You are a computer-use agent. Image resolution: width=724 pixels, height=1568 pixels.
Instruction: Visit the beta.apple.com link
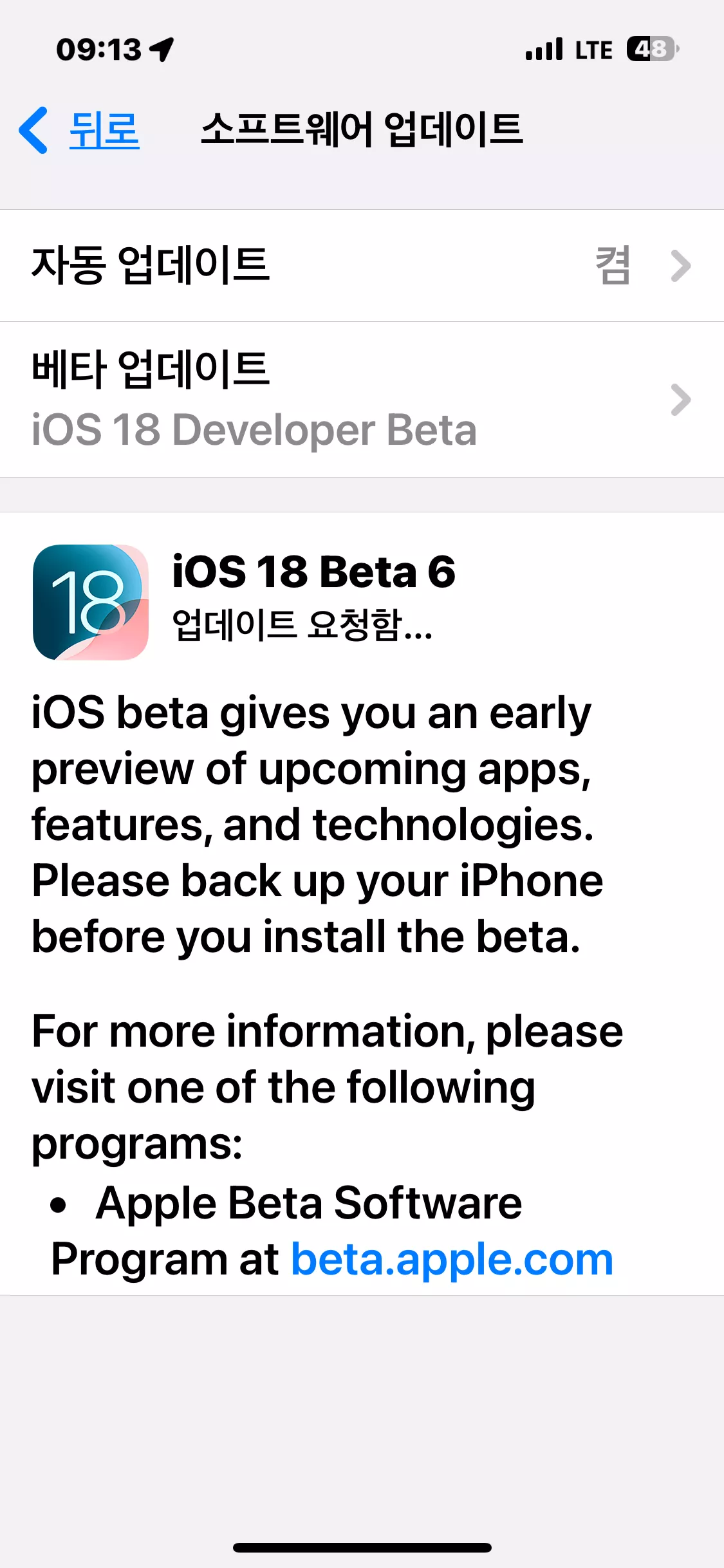[452, 1259]
